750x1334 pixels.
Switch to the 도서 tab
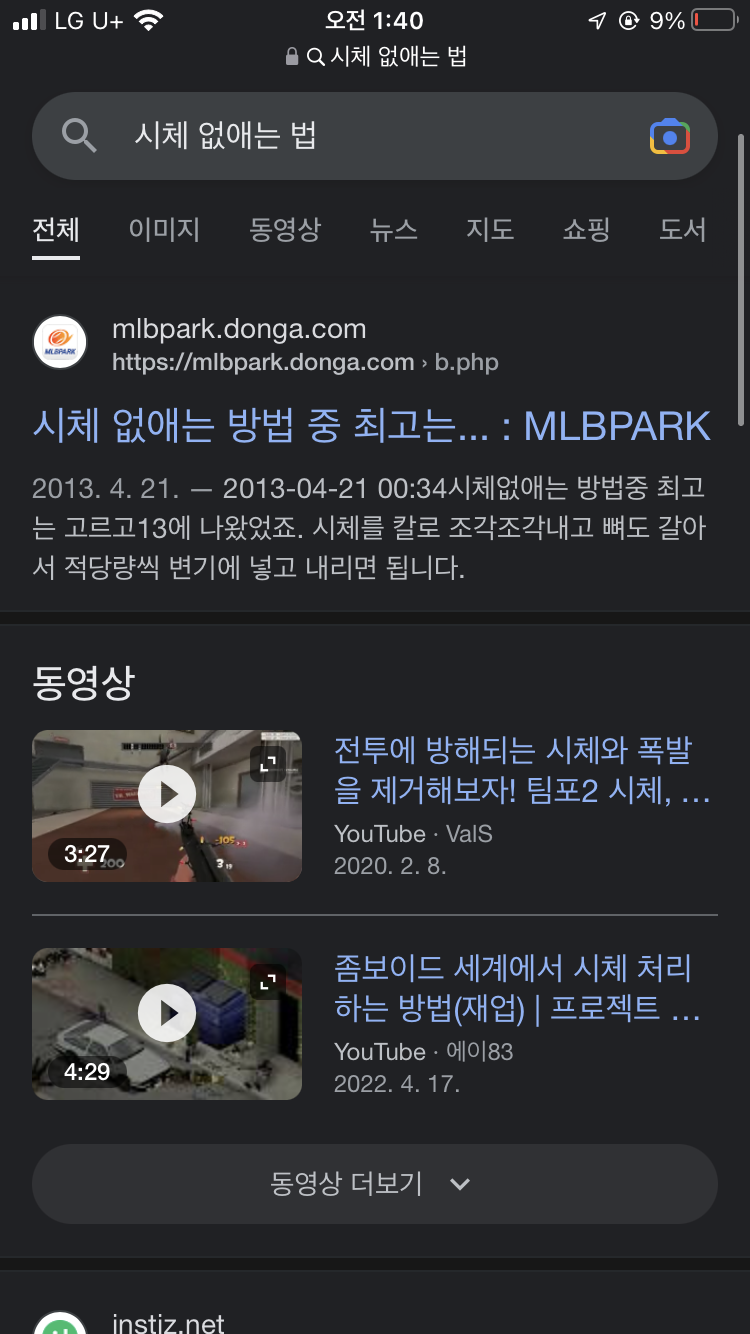click(683, 230)
